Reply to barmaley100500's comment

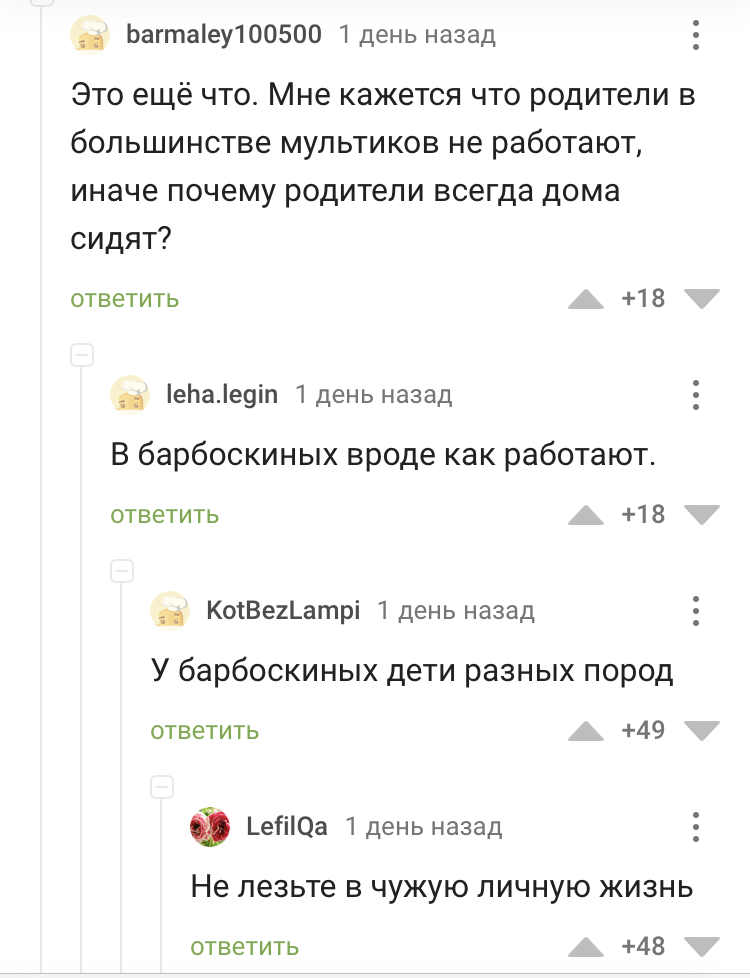point(125,298)
